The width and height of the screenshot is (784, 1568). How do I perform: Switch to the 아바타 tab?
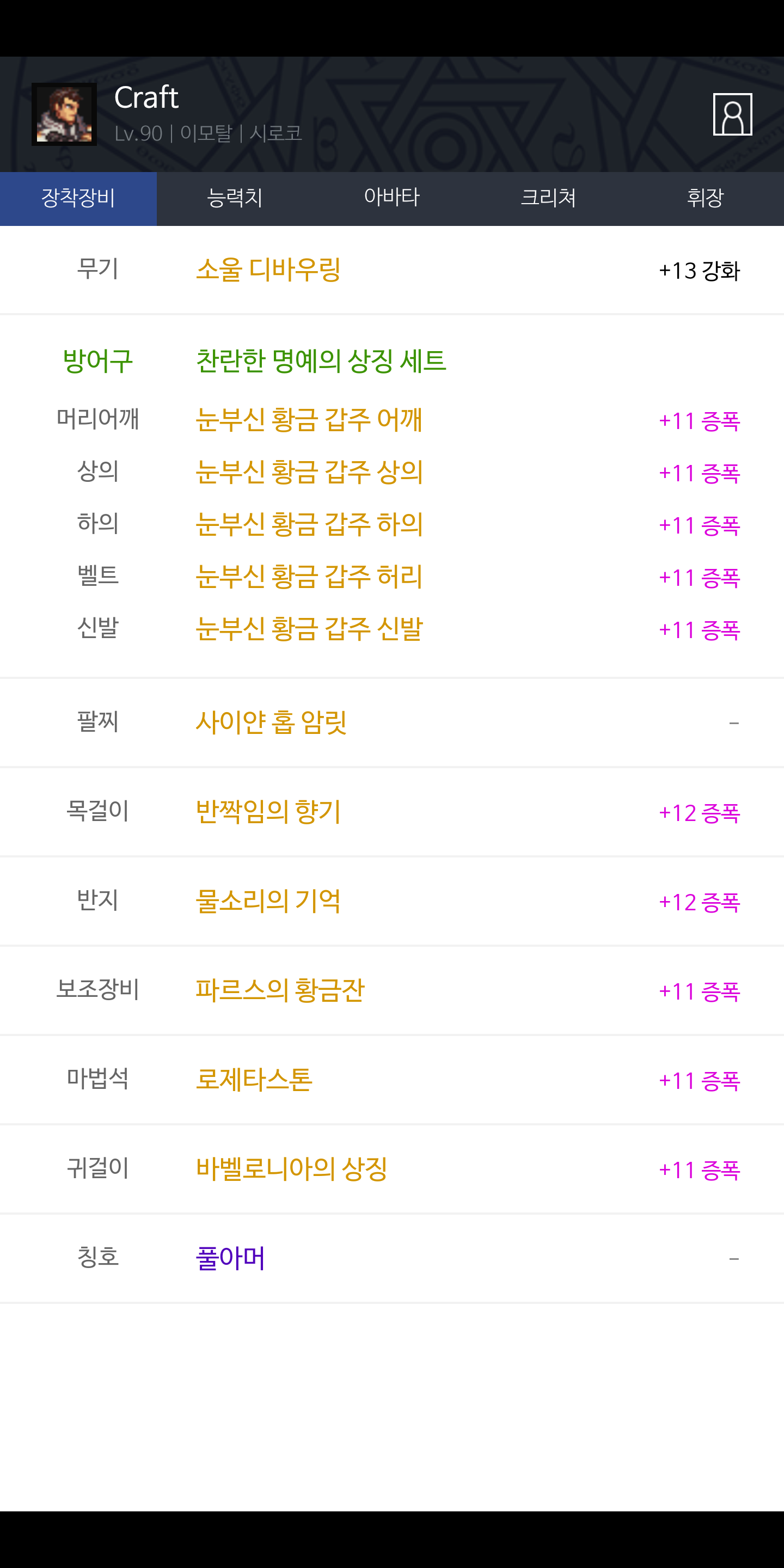point(392,198)
